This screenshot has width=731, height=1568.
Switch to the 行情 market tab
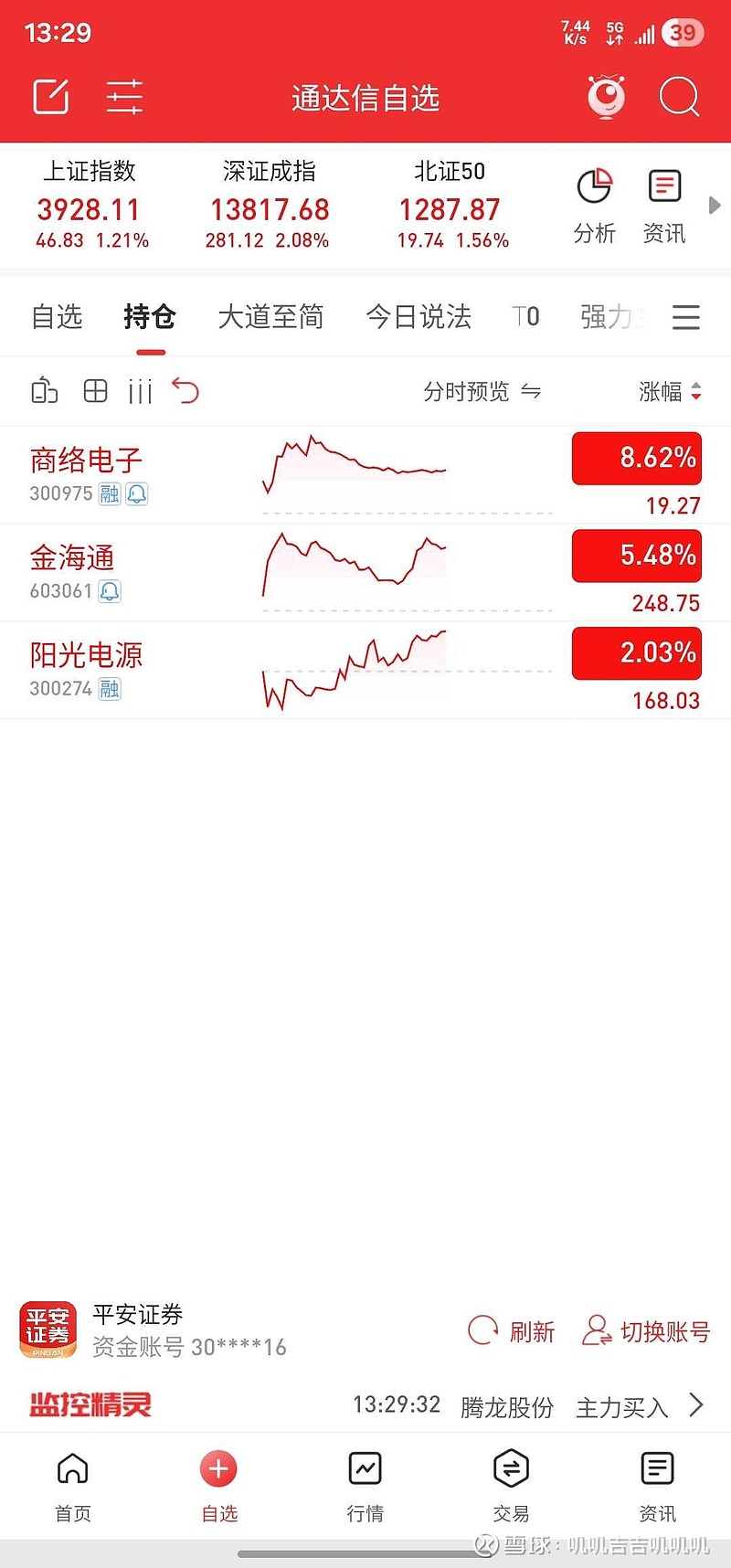pyautogui.click(x=365, y=1487)
